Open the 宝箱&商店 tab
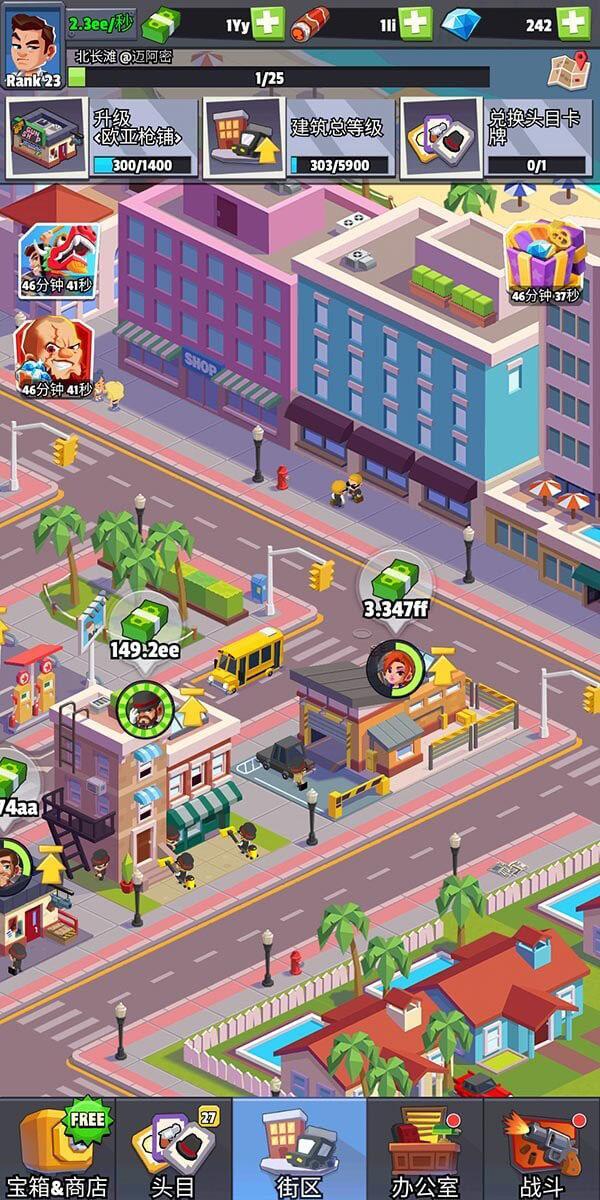Viewport: 600px width, 1200px height. point(56,1150)
